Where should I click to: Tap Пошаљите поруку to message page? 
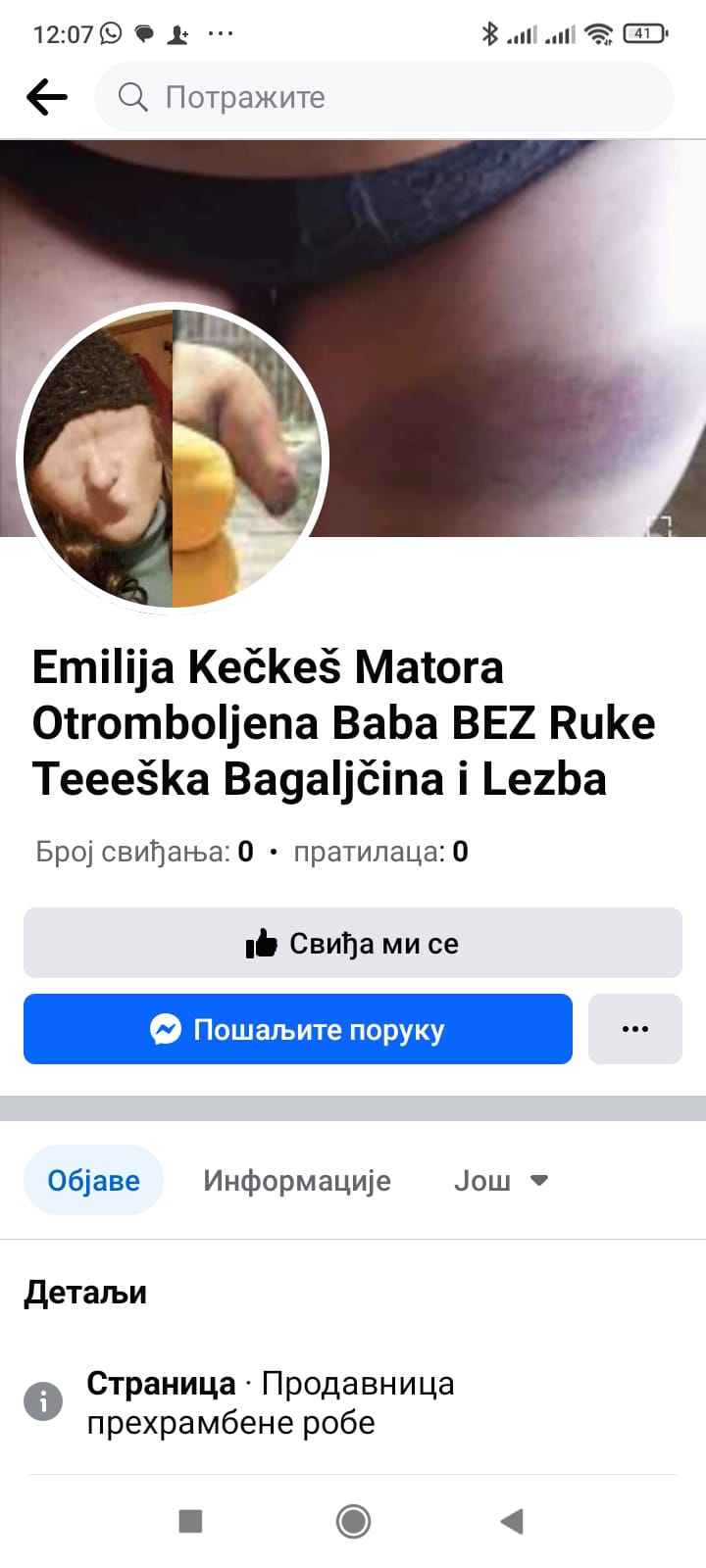click(297, 1029)
